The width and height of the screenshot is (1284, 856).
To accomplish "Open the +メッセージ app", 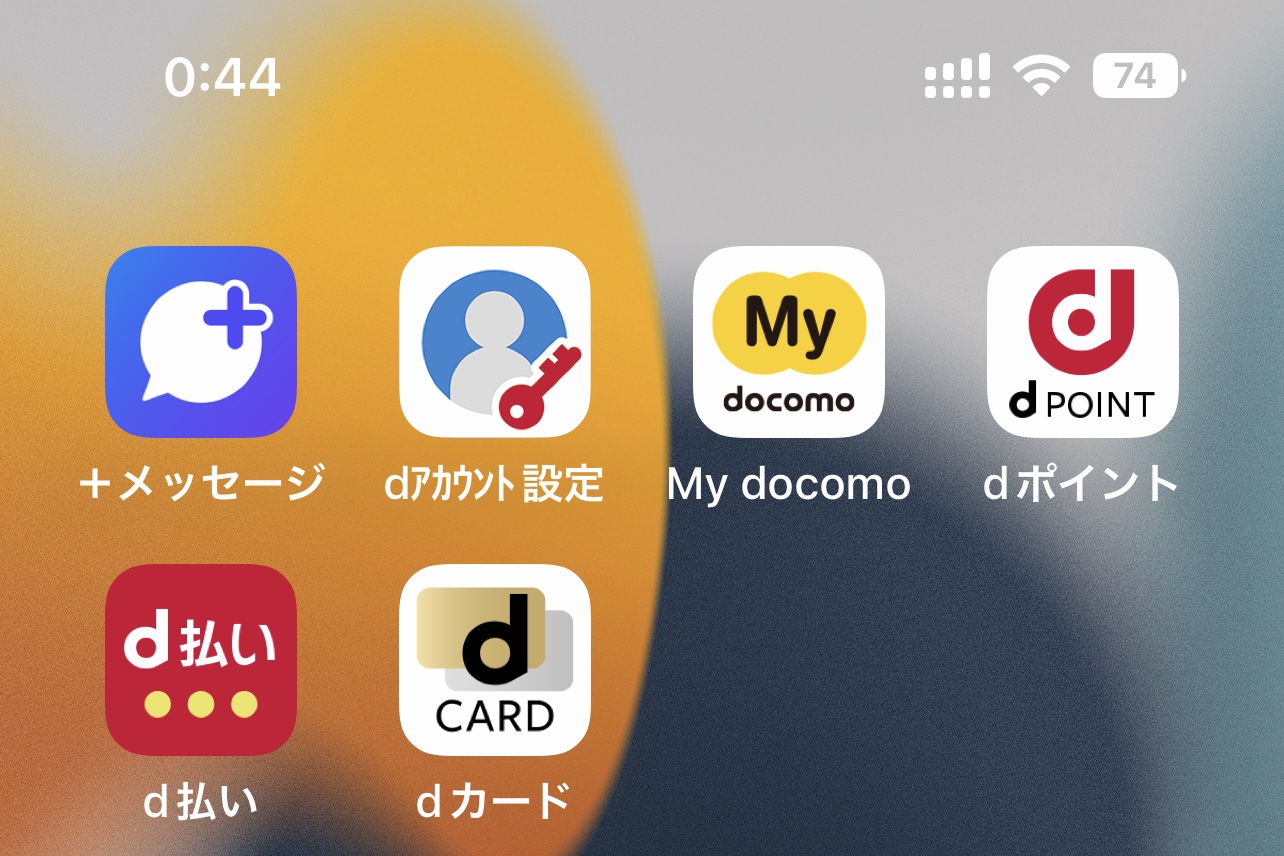I will tap(201, 341).
